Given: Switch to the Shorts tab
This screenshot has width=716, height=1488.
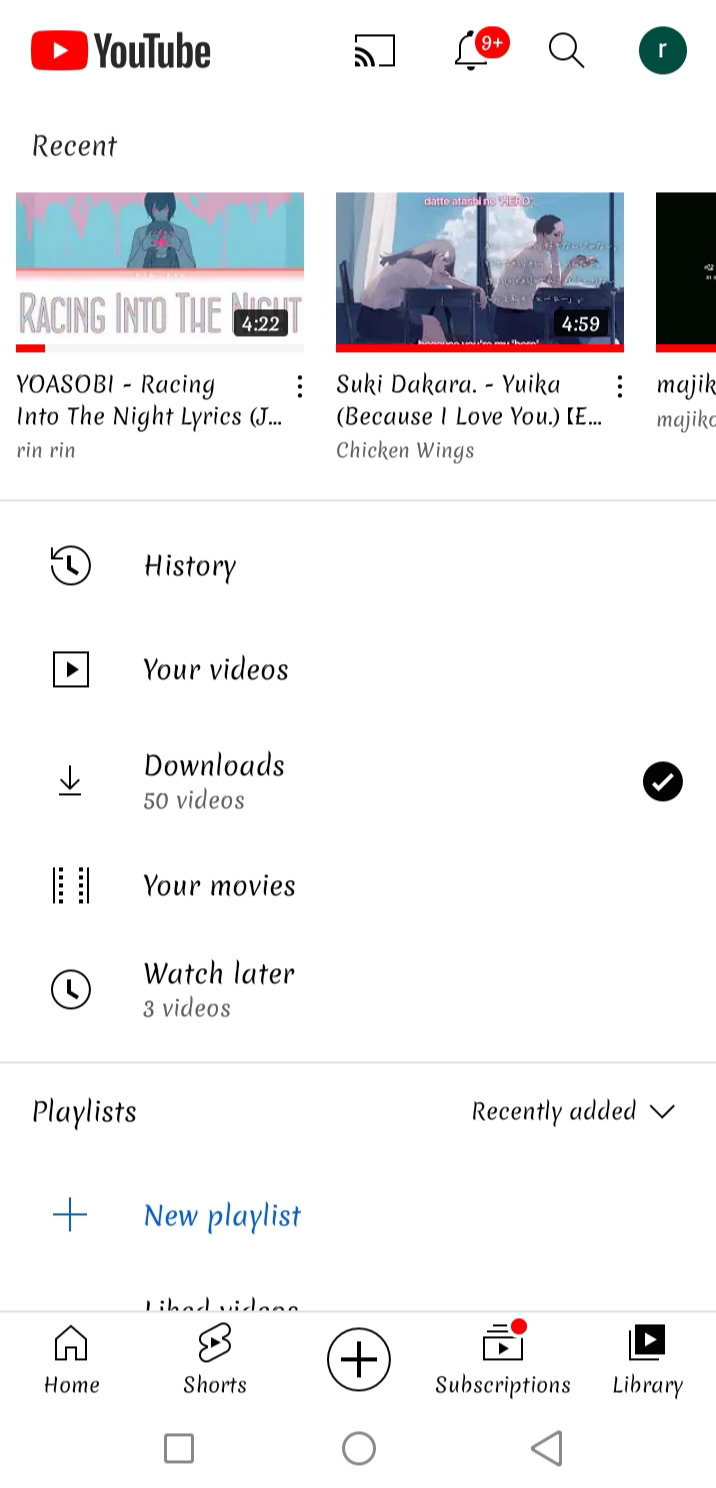Looking at the screenshot, I should (x=215, y=1359).
